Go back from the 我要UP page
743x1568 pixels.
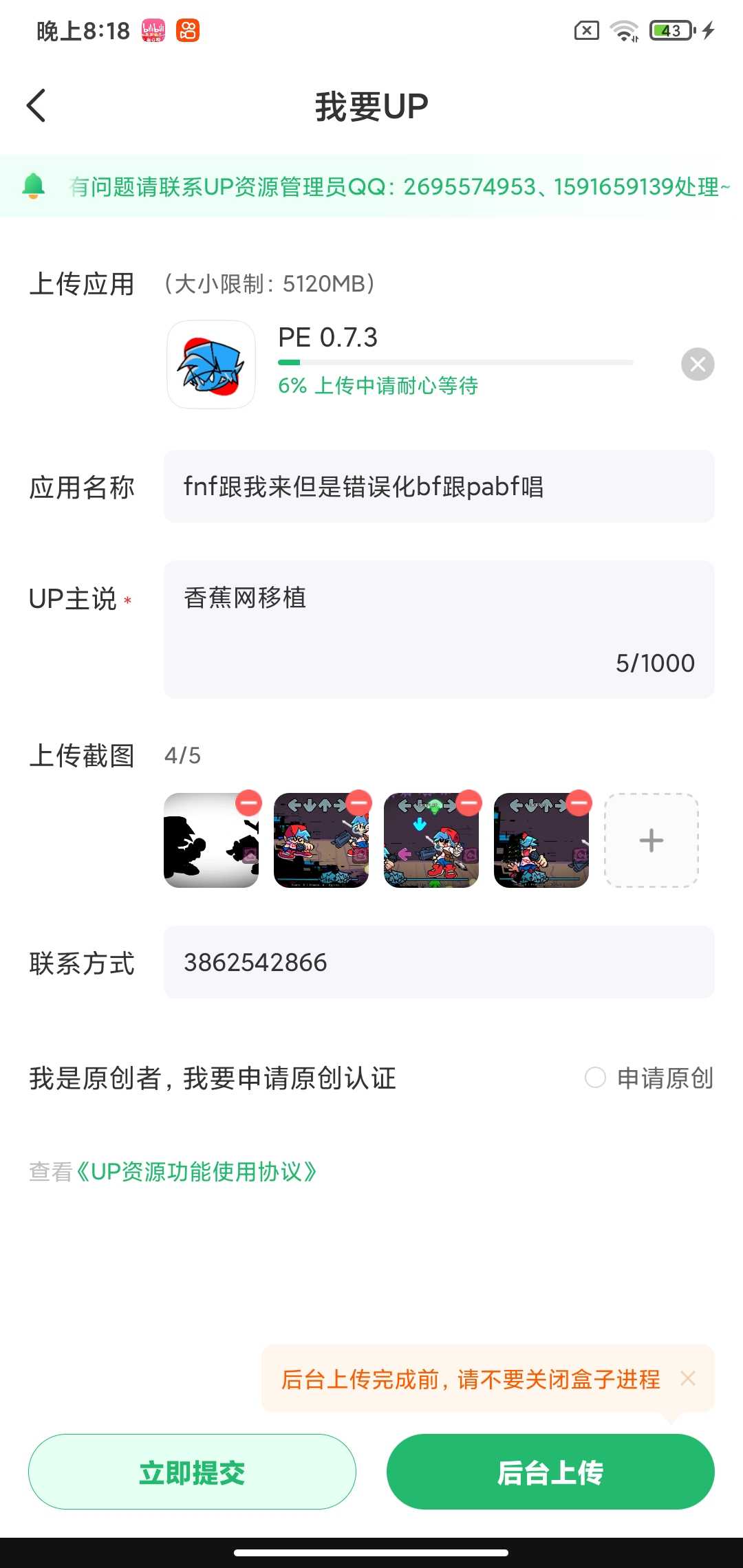[36, 106]
